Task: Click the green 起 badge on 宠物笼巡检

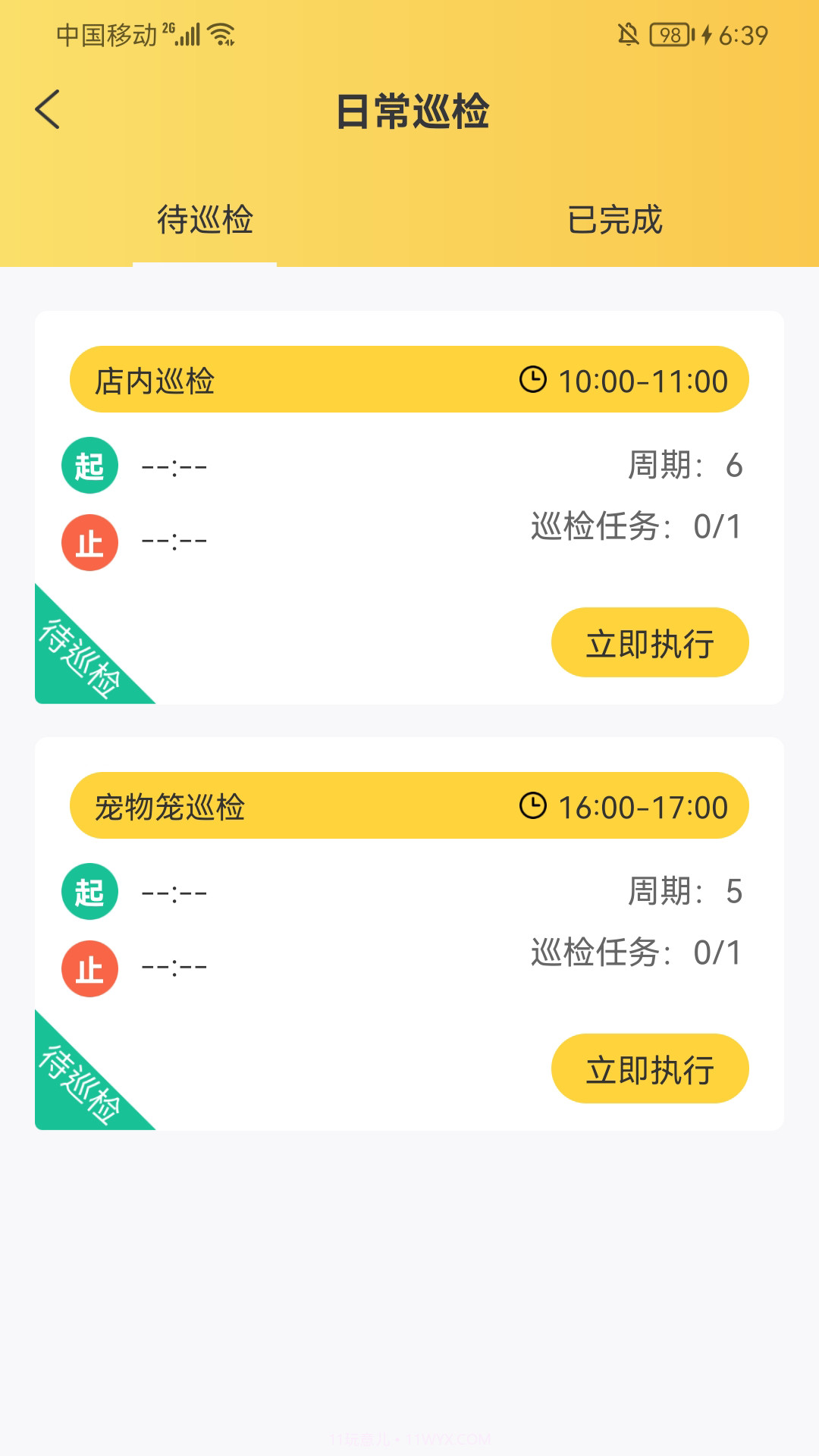Action: 89,893
